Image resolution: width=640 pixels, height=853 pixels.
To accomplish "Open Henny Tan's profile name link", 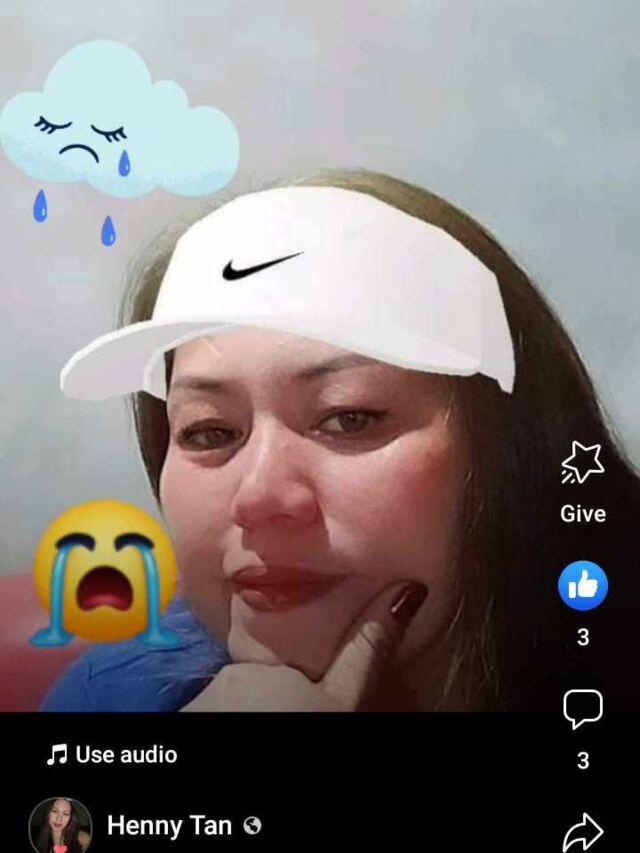I will pyautogui.click(x=169, y=826).
